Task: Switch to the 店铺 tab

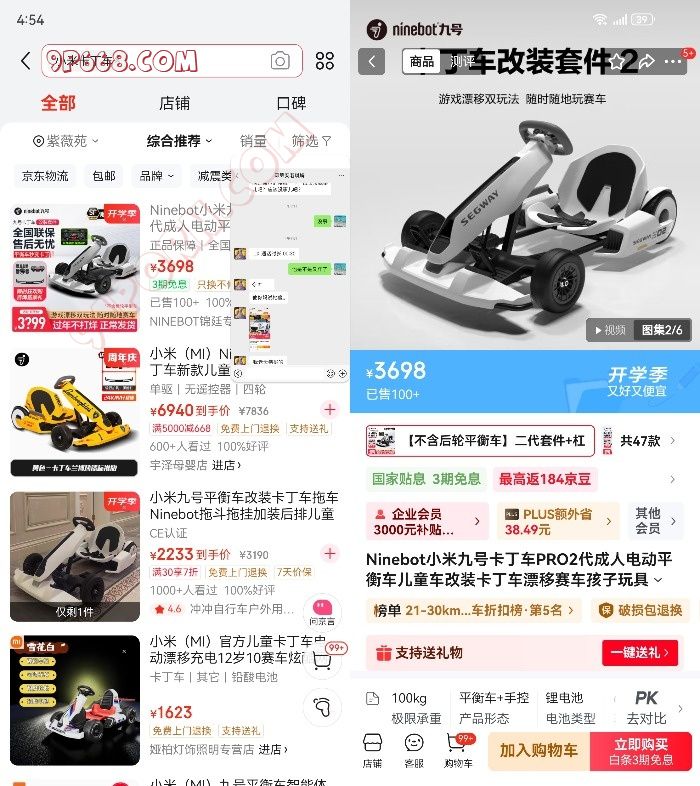Action: pyautogui.click(x=174, y=103)
